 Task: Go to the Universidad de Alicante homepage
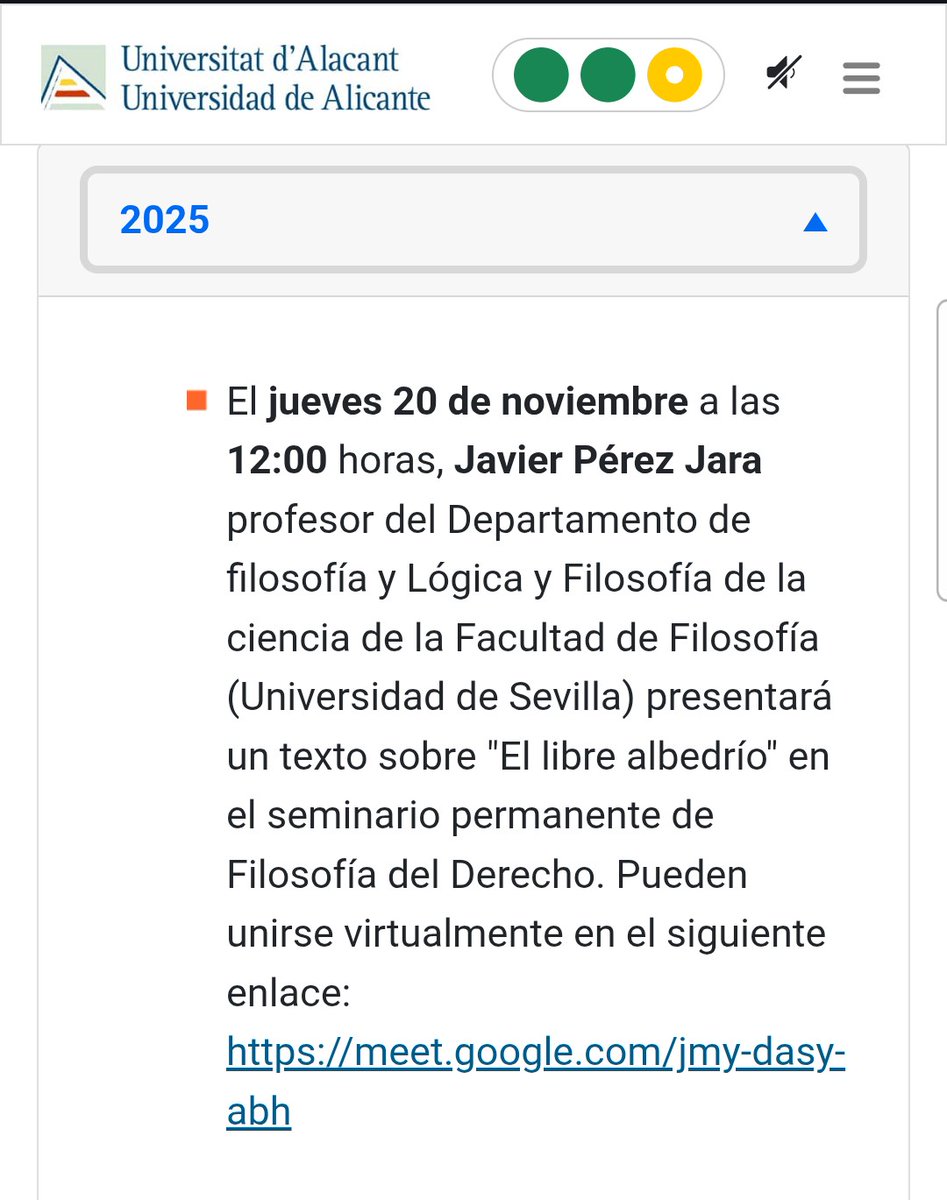[x=236, y=77]
